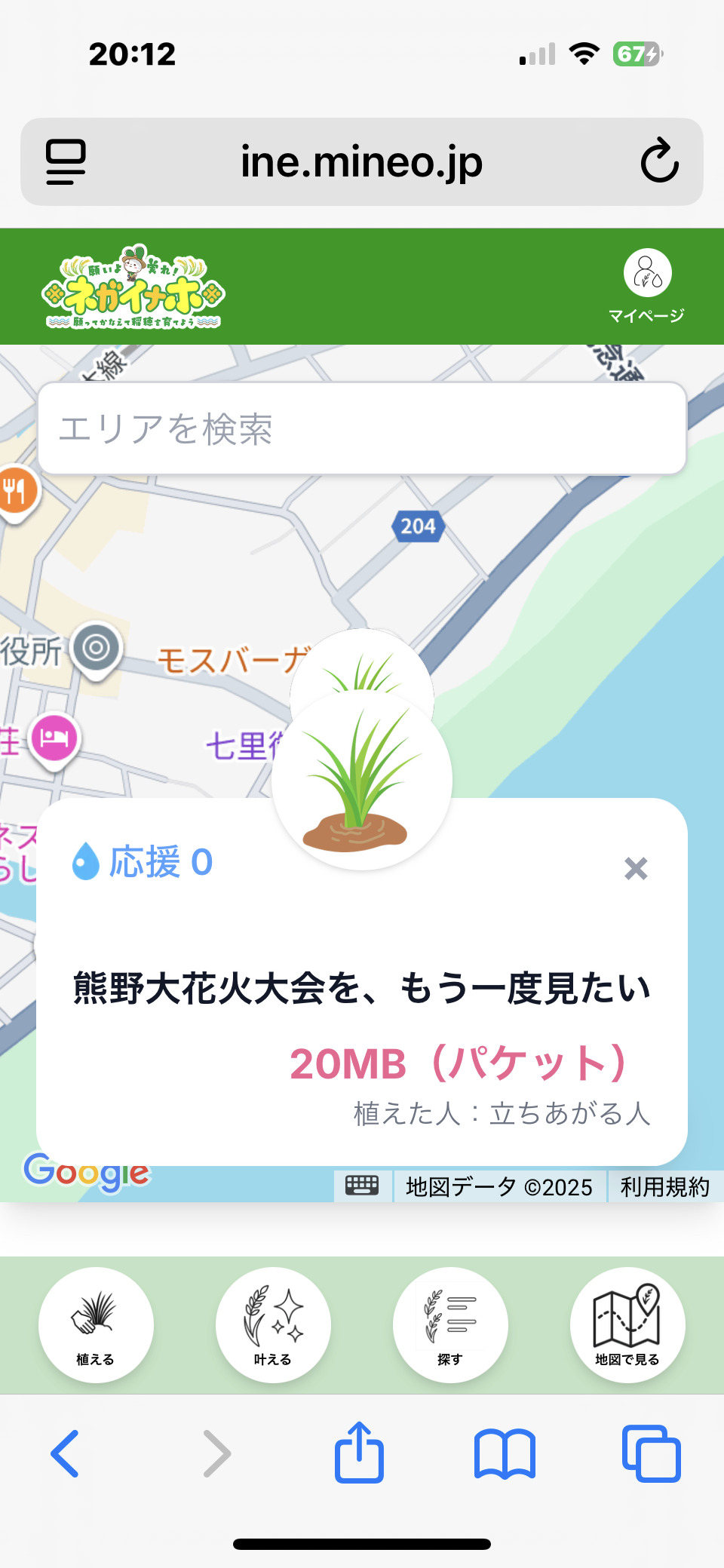Focus the エリアを検索 search field
The image size is (724, 1568).
point(362,428)
